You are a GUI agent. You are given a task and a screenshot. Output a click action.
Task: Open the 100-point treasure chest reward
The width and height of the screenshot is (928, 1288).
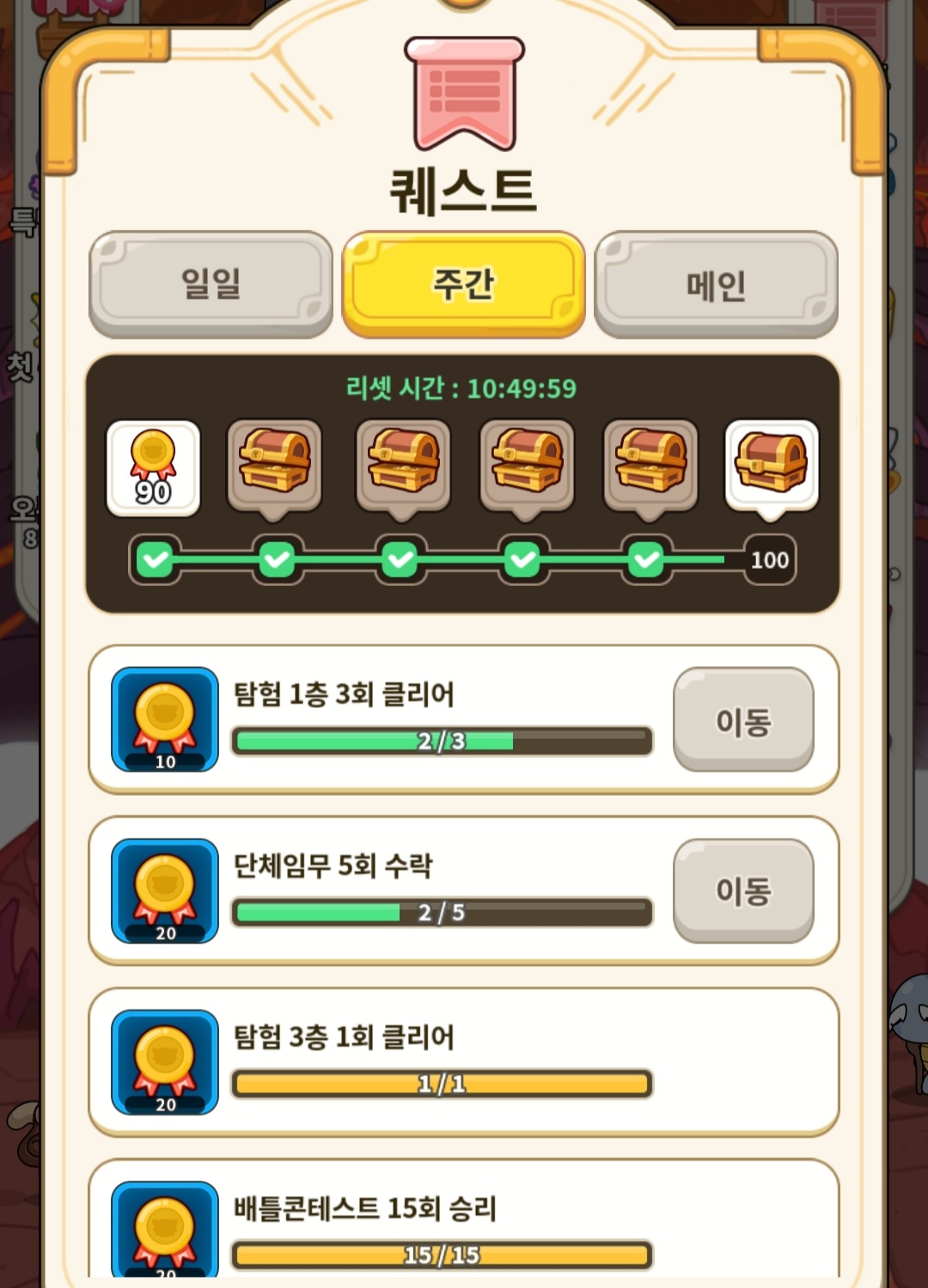(x=771, y=465)
